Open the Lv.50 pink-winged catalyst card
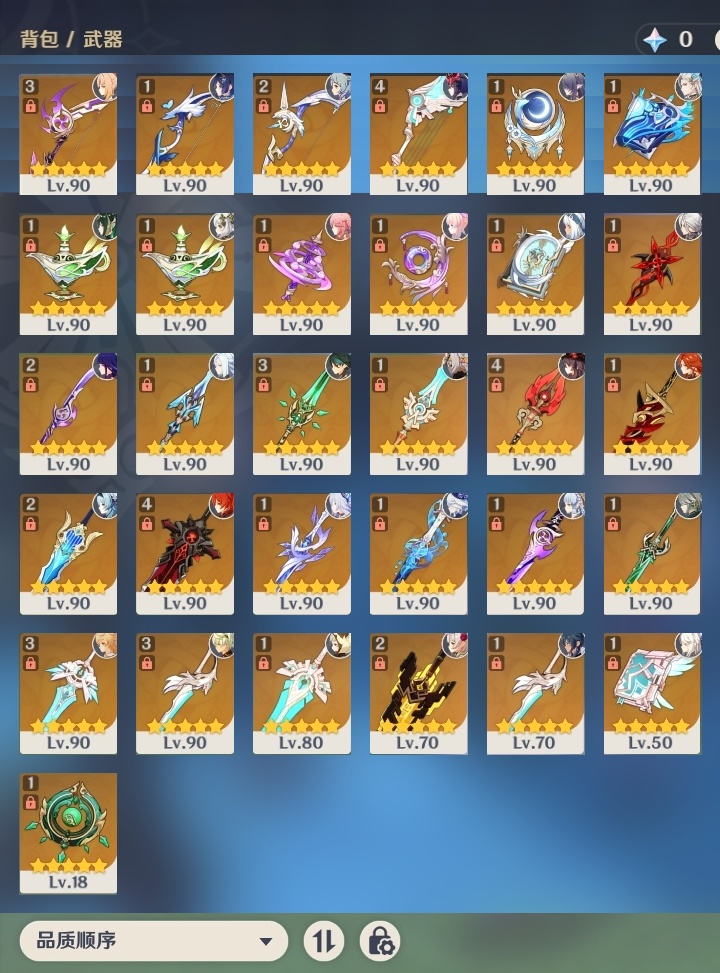 (653, 692)
